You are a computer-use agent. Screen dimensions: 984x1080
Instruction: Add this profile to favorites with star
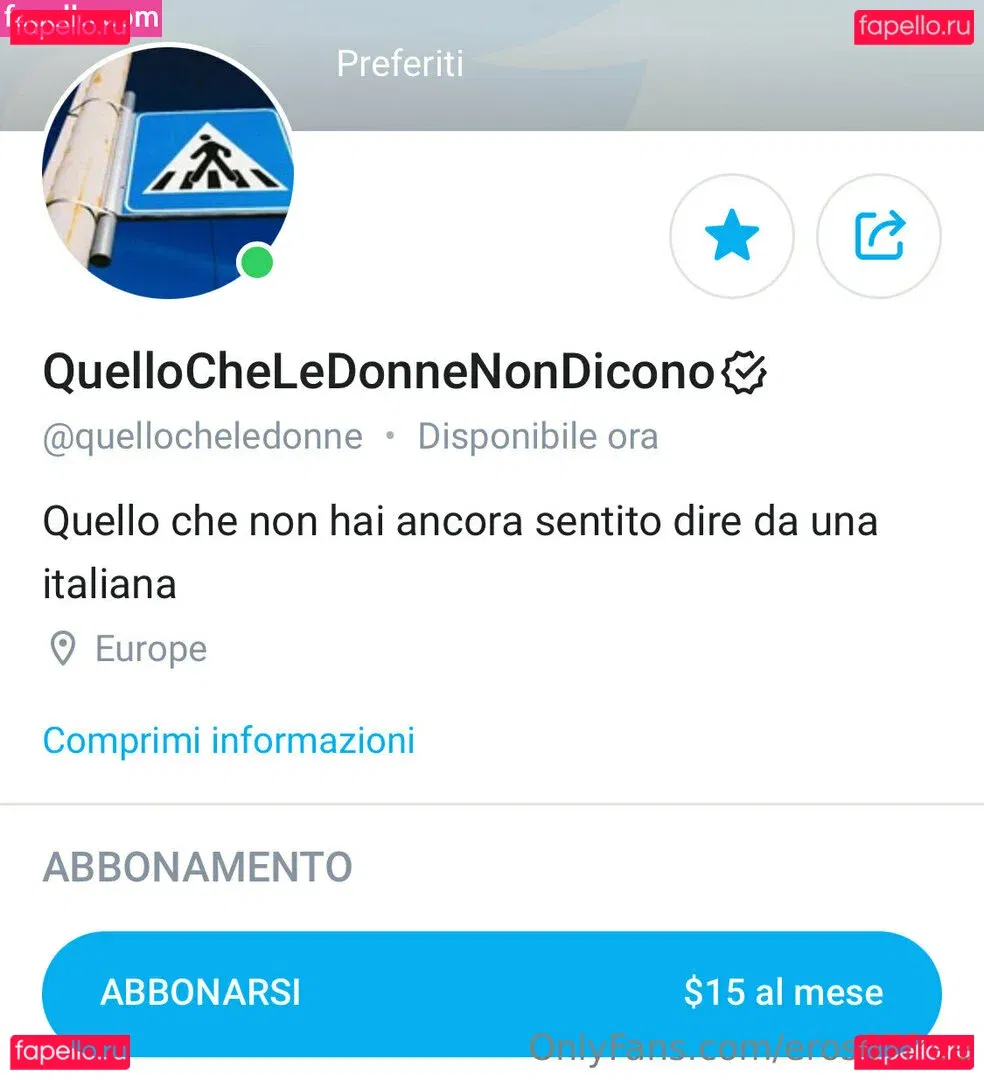[731, 237]
